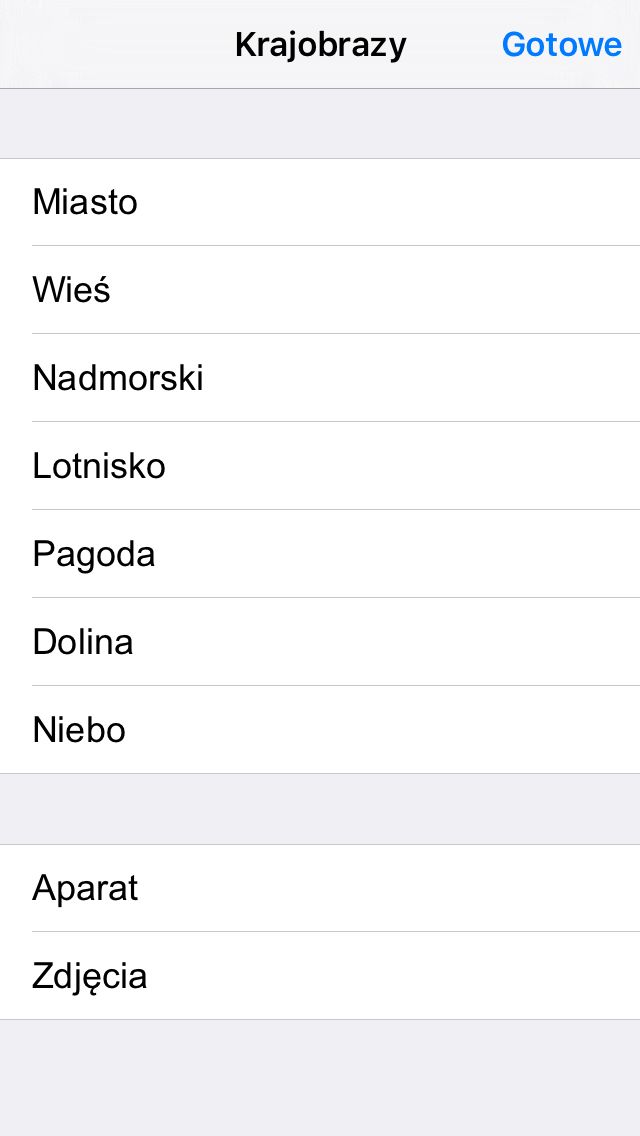The width and height of the screenshot is (640, 1136).
Task: Select Lotnisko from the list
Action: click(x=320, y=466)
